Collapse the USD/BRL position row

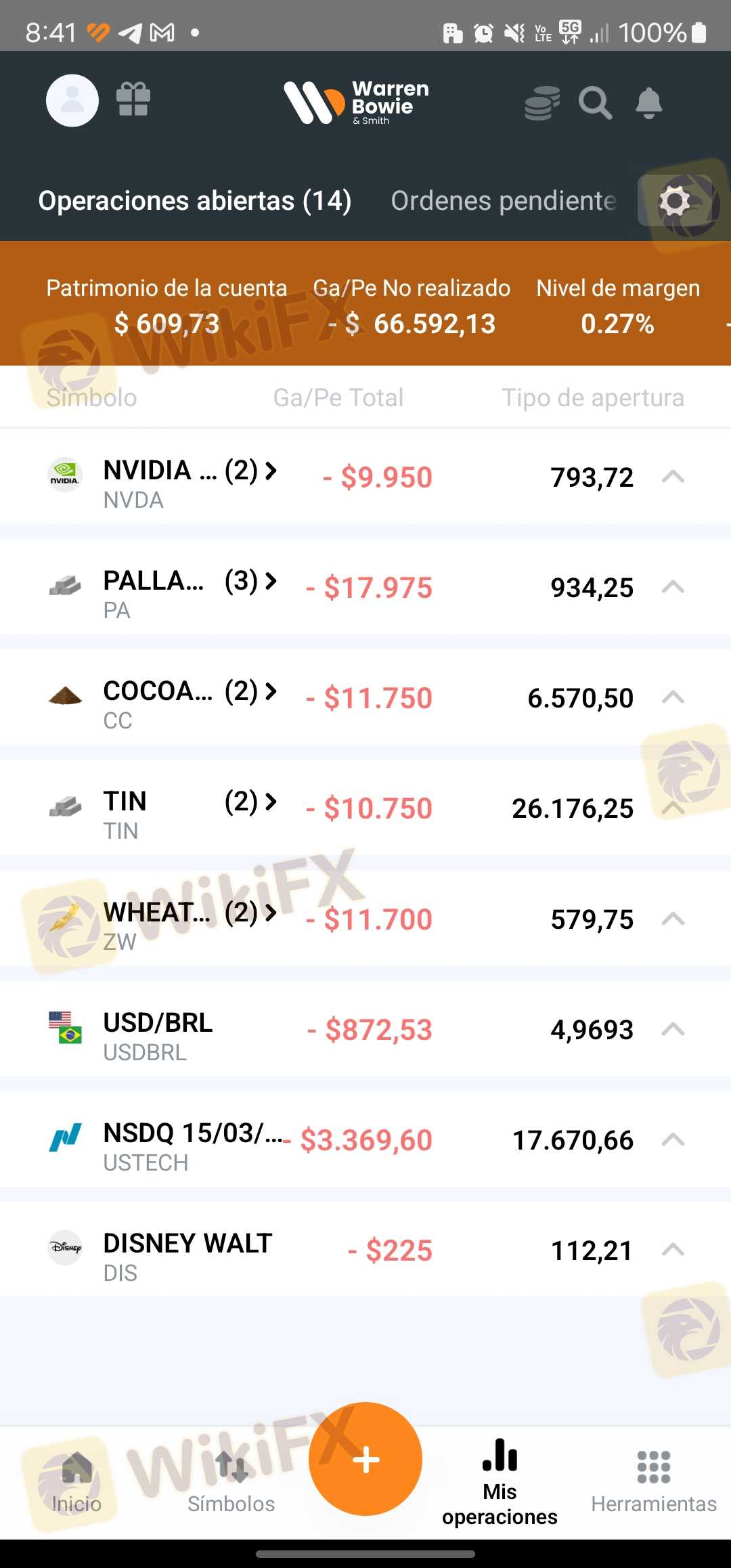coord(673,1028)
